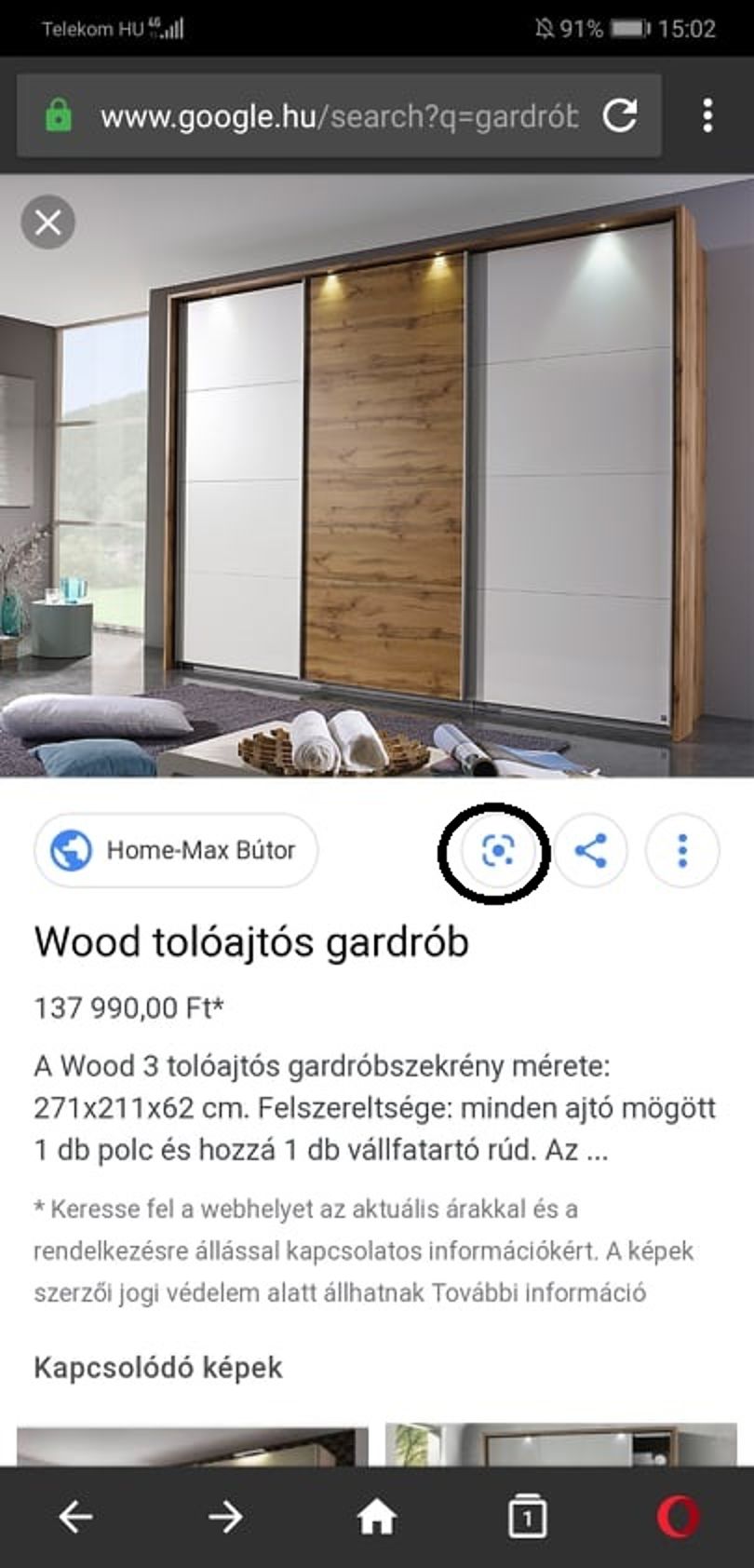Screen dimensions: 754x1568
Task: Share this wardrobe image
Action: [x=590, y=850]
